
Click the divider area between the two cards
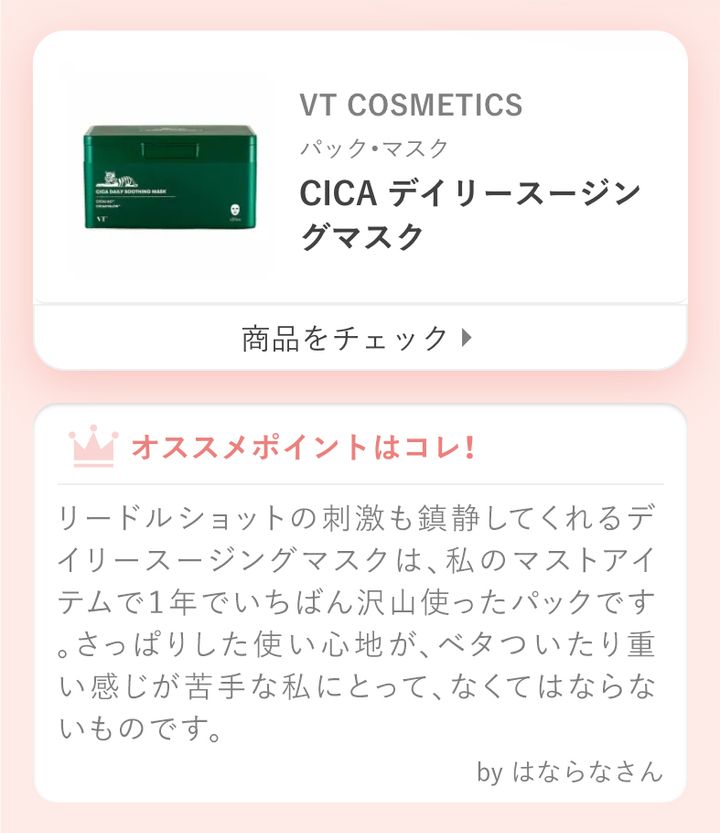pyautogui.click(x=360, y=387)
